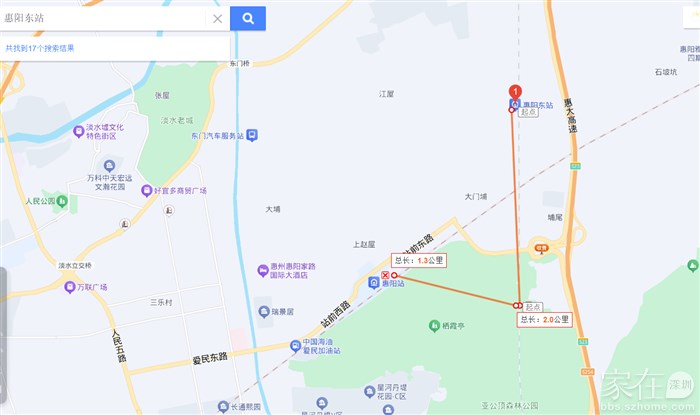The width and height of the screenshot is (700, 415).
Task: Tap the search box containing 惠阳东站
Action: click(105, 18)
